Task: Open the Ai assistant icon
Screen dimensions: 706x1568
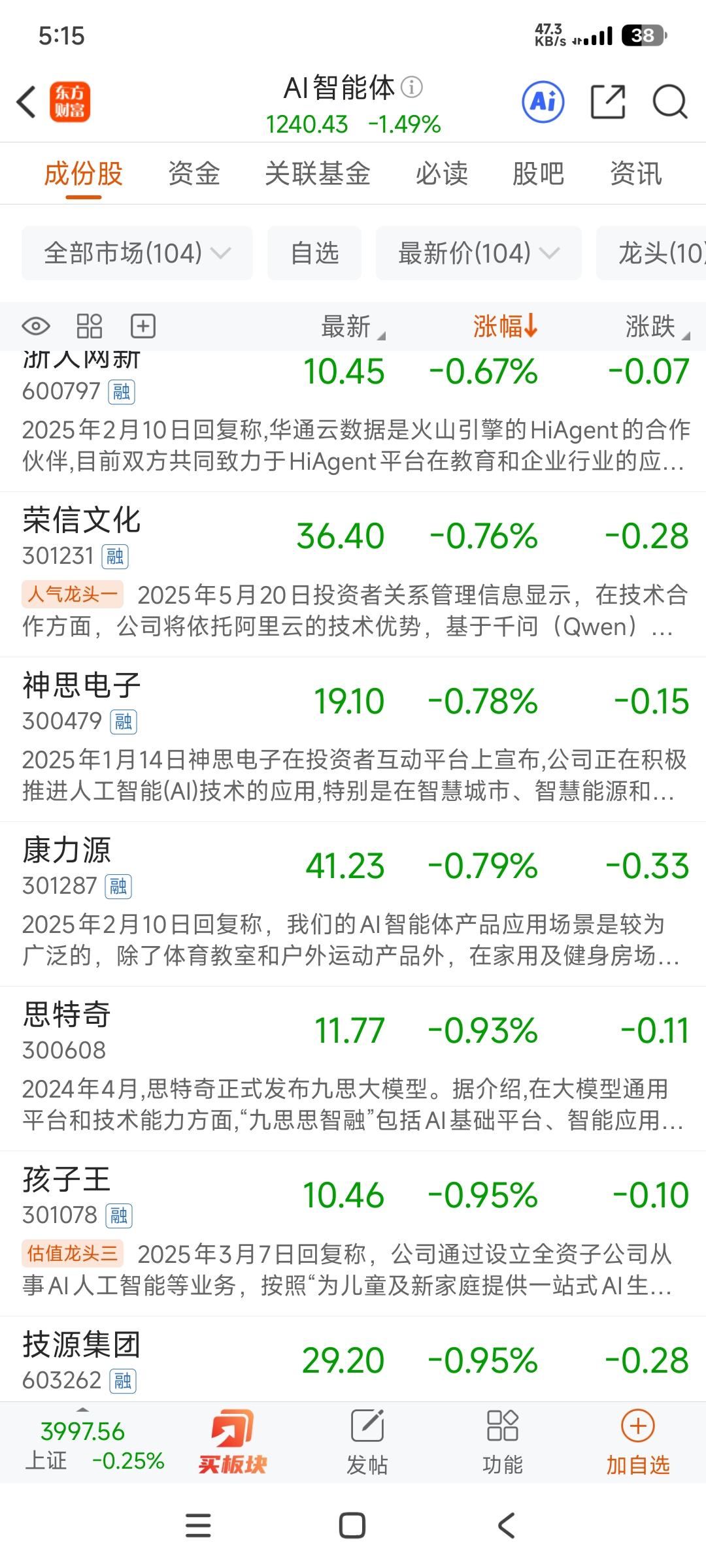Action: [543, 102]
